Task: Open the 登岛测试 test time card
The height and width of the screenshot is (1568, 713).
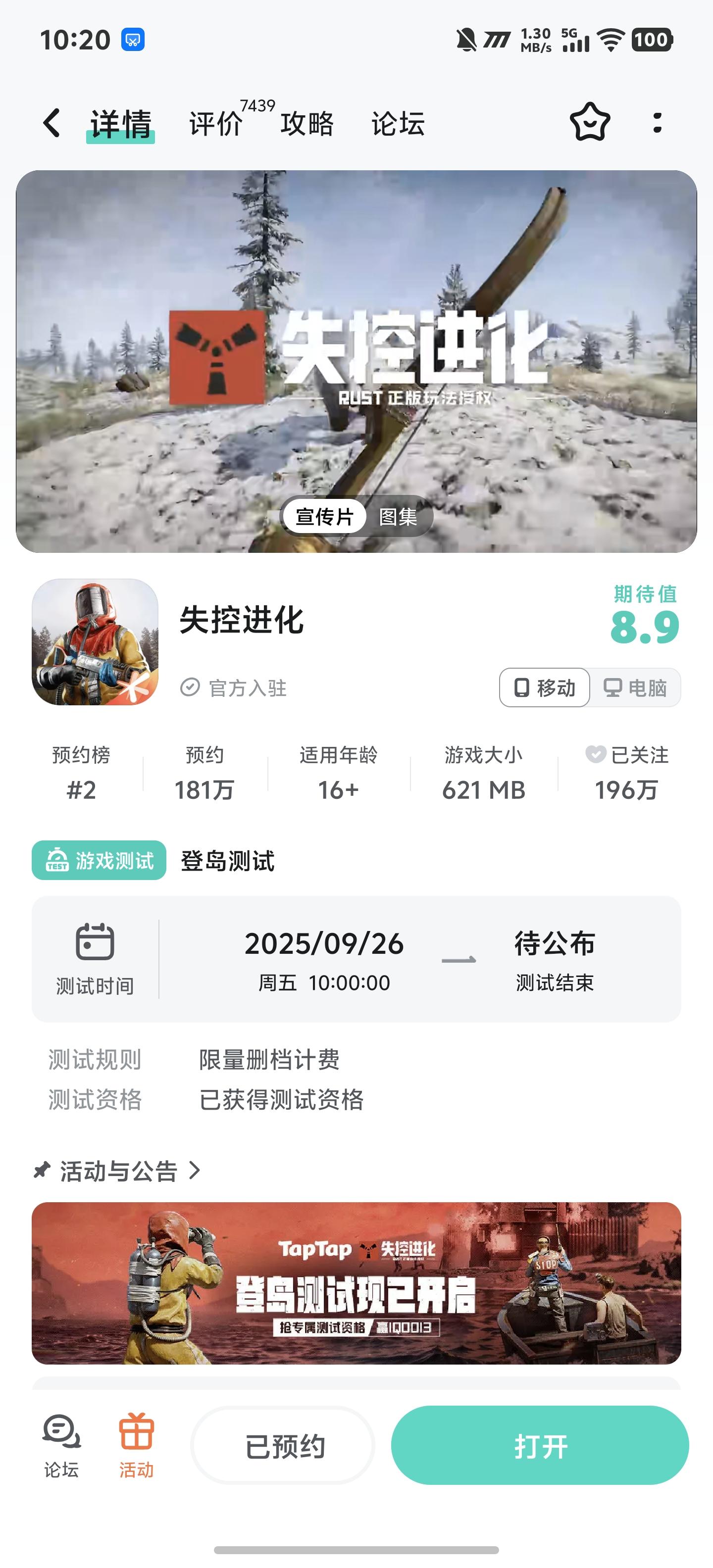Action: (x=356, y=959)
